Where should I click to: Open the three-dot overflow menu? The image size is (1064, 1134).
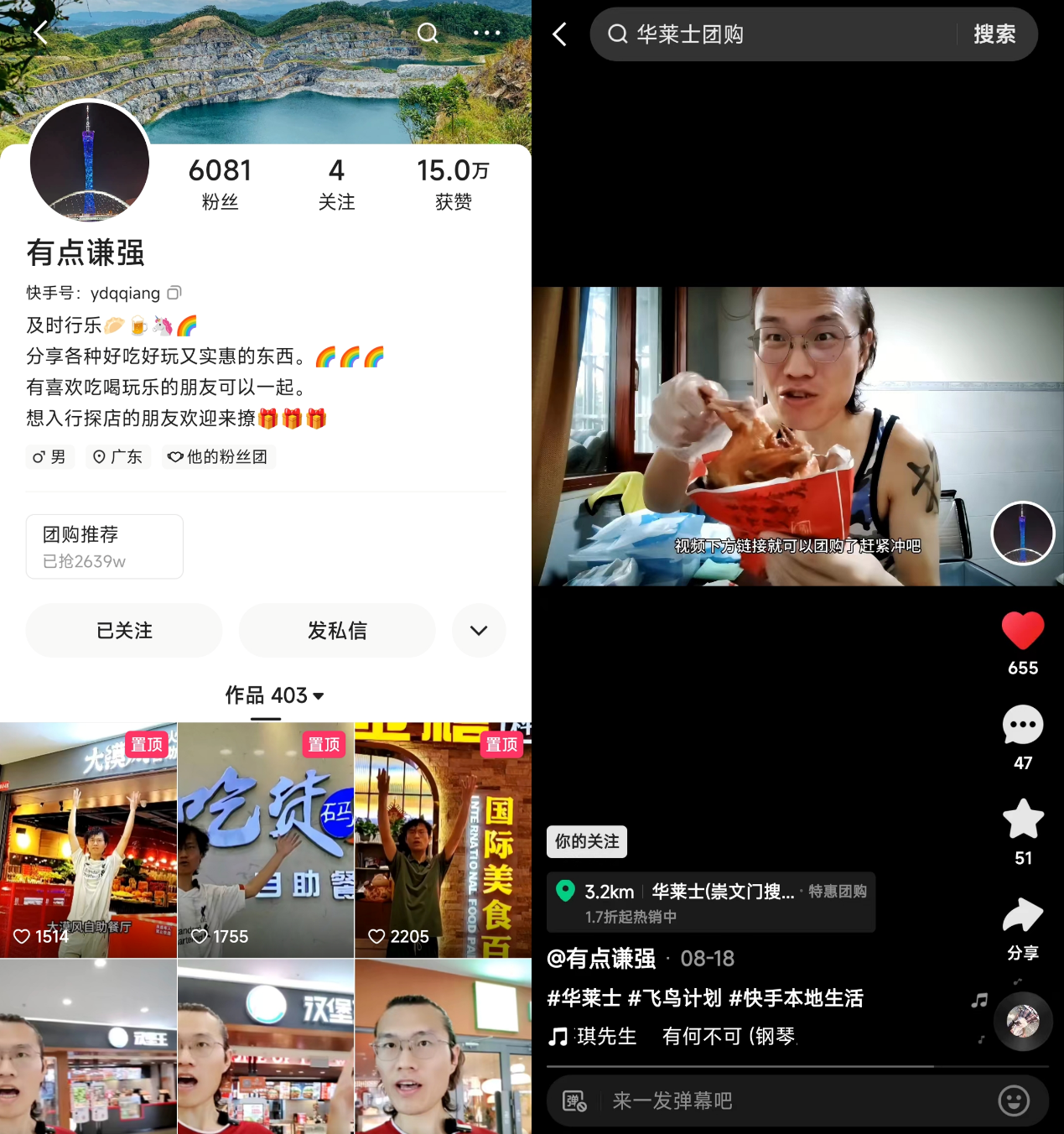click(x=486, y=33)
